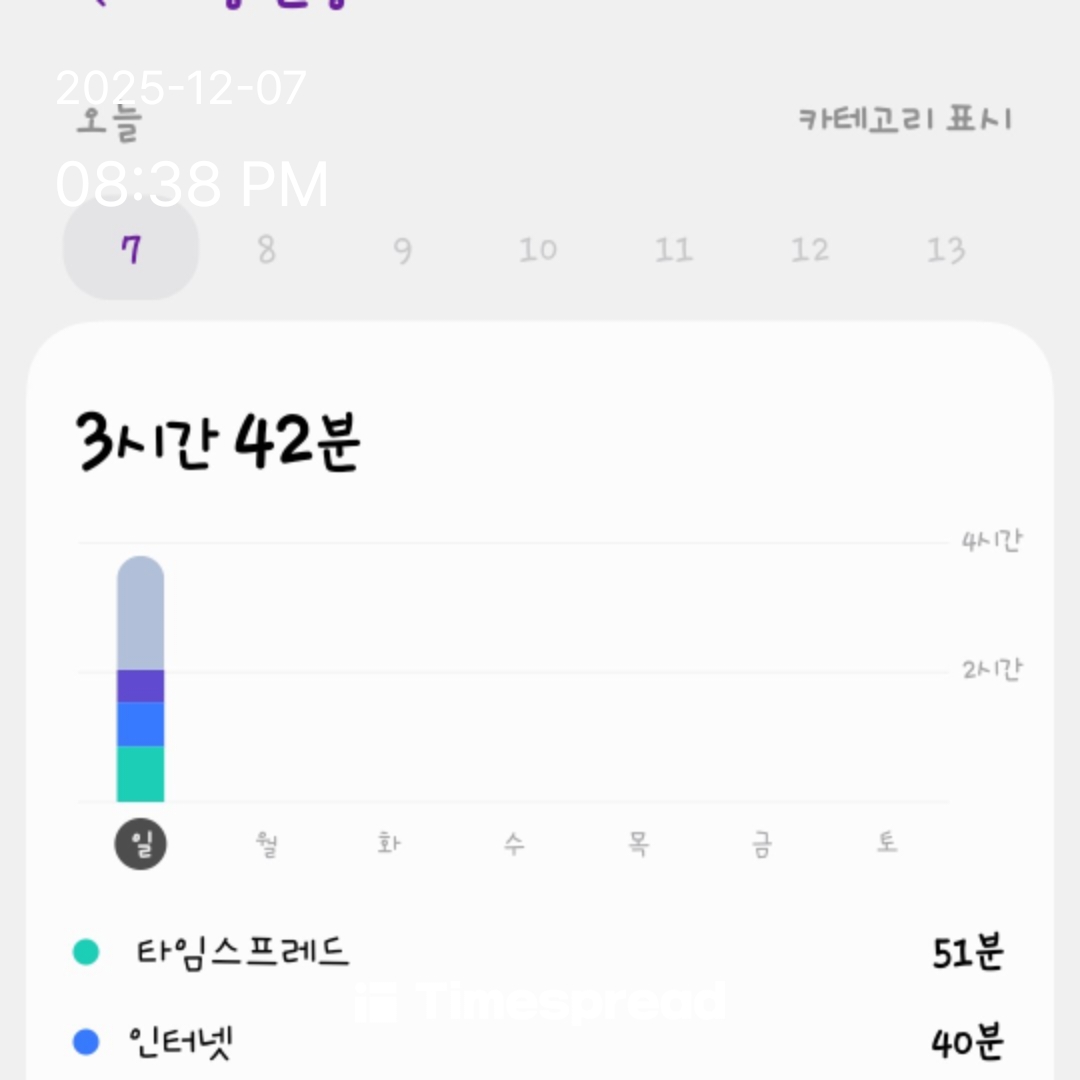Open the 타임스프레드 usage row
This screenshot has height=1080, width=1080.
point(540,952)
